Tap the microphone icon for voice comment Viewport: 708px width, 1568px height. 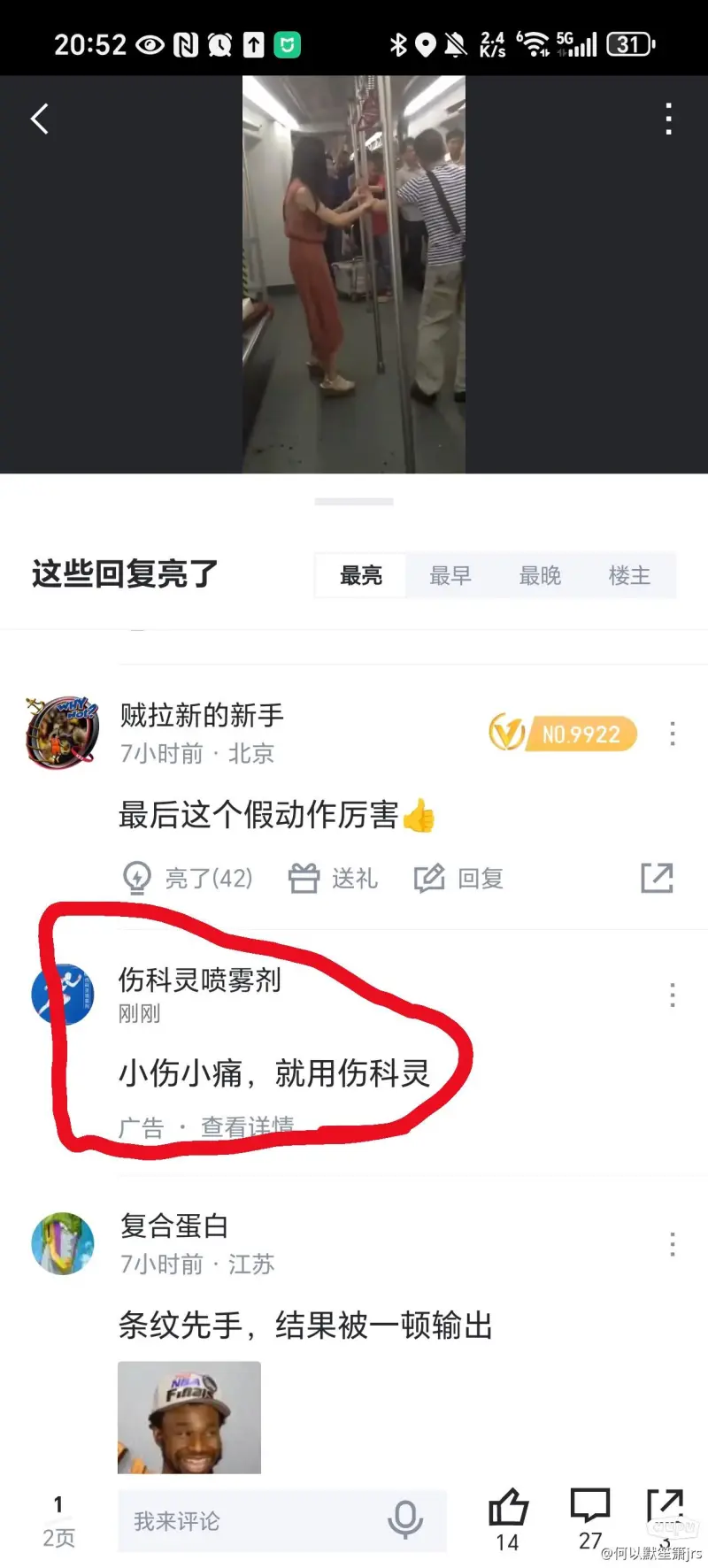pos(405,1520)
